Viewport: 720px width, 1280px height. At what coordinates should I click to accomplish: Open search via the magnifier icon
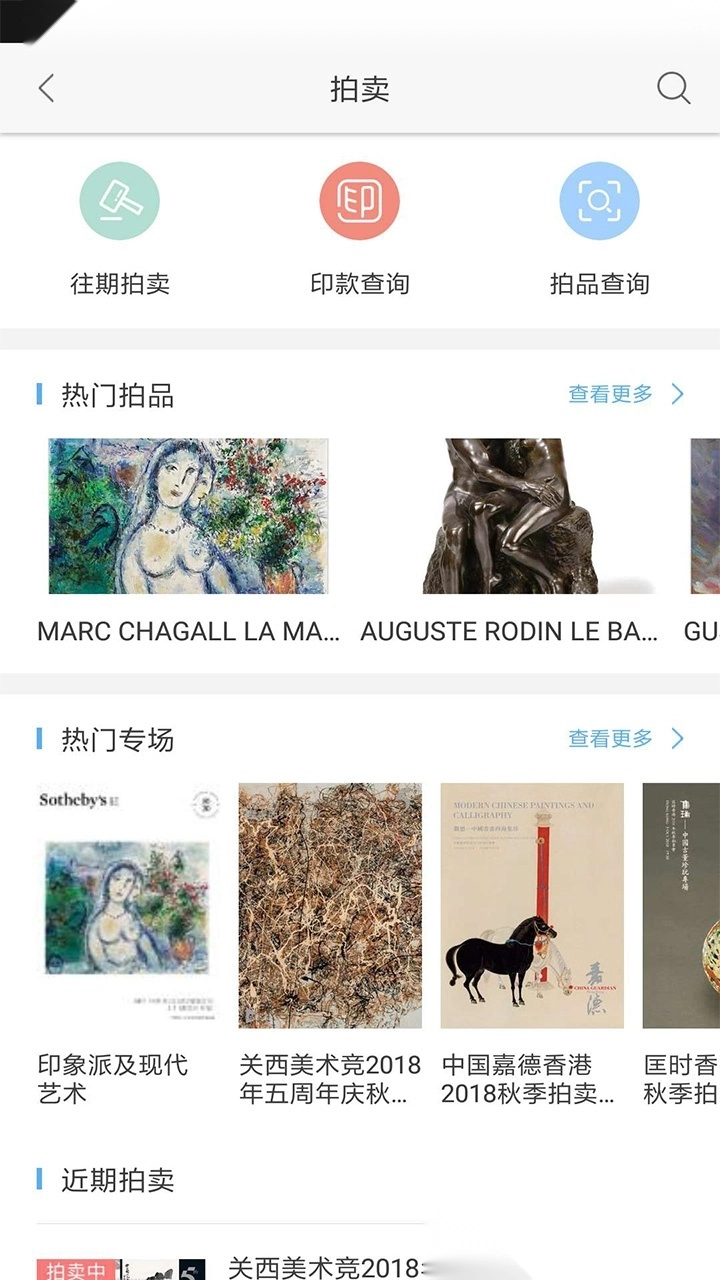coord(673,89)
